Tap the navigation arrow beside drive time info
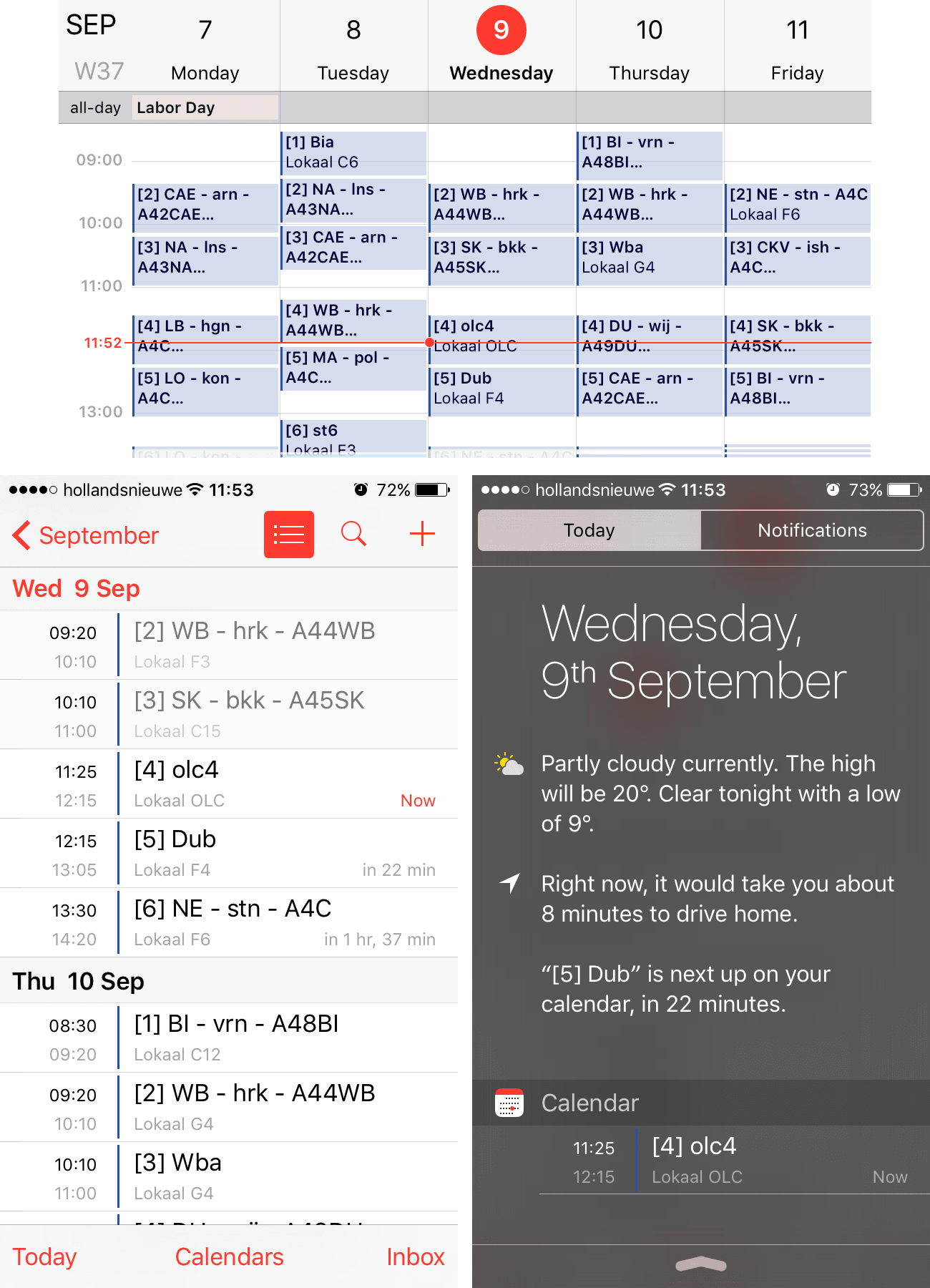The width and height of the screenshot is (930, 1288). [x=509, y=884]
